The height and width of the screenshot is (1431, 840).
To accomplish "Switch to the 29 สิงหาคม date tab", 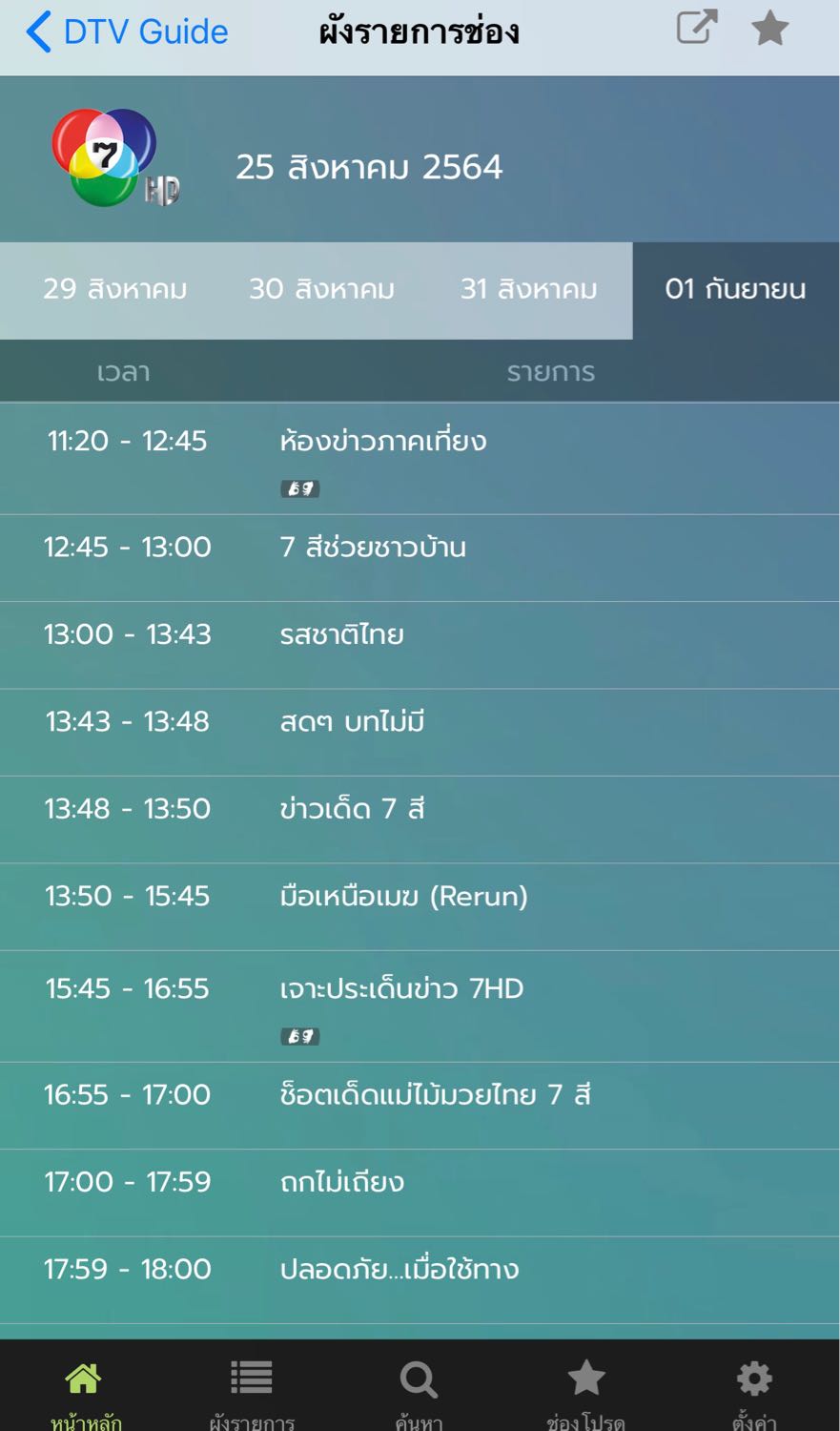I will coord(114,289).
